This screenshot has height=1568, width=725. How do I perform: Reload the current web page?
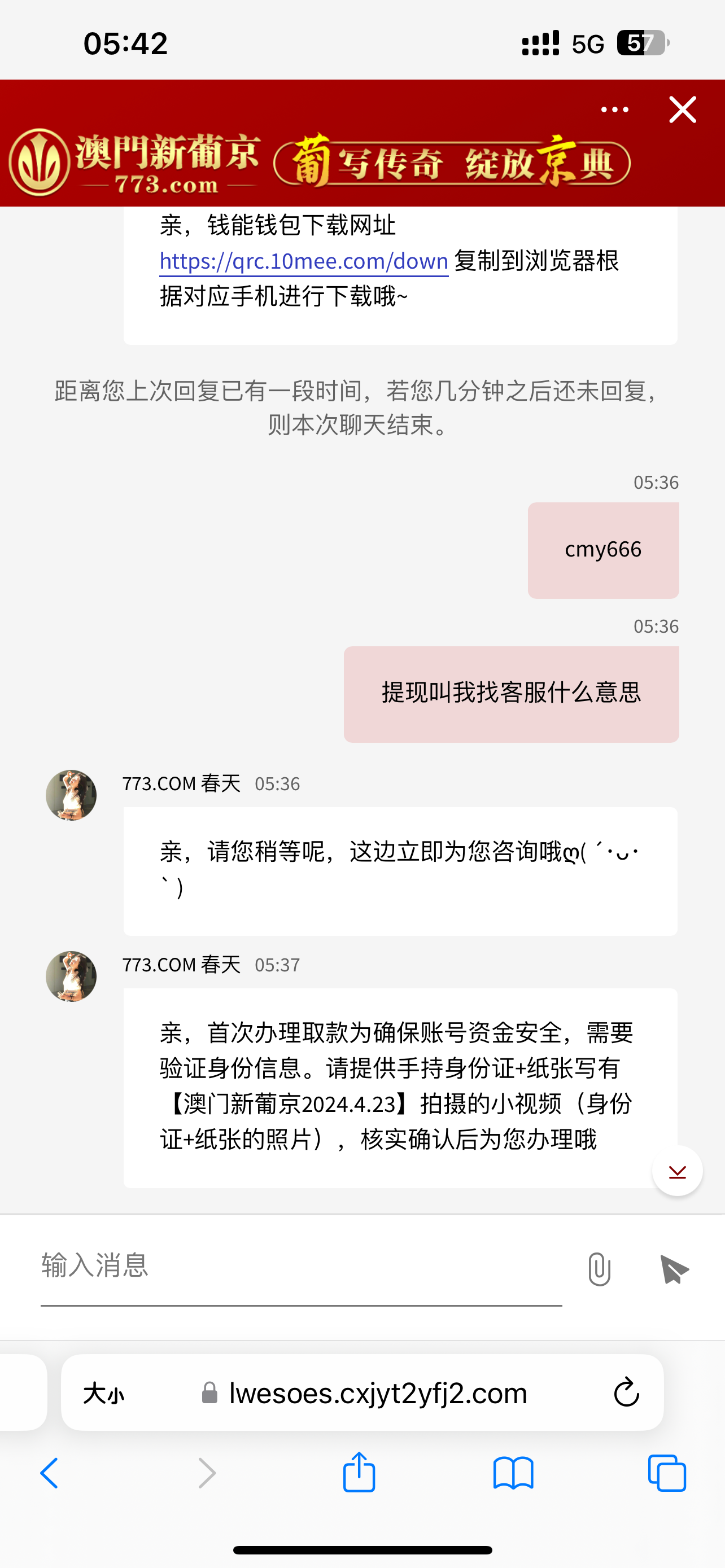[626, 1392]
